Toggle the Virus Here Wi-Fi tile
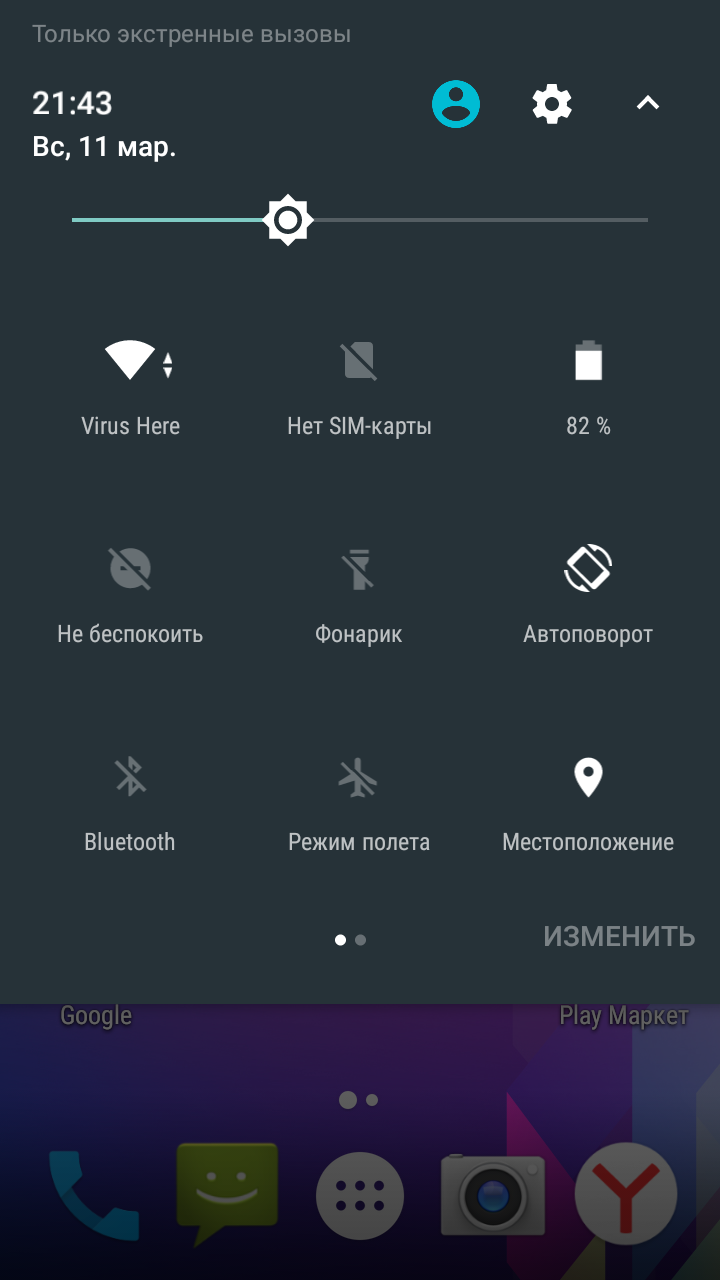720x1280 pixels. click(x=130, y=362)
